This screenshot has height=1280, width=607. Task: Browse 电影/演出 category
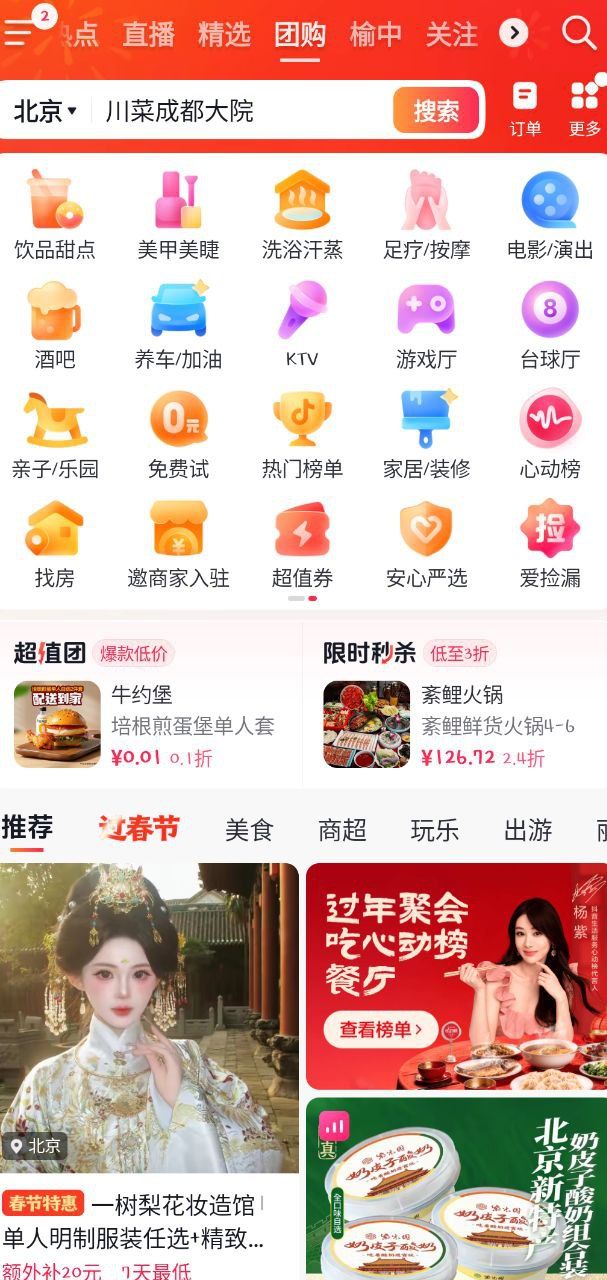tap(550, 215)
